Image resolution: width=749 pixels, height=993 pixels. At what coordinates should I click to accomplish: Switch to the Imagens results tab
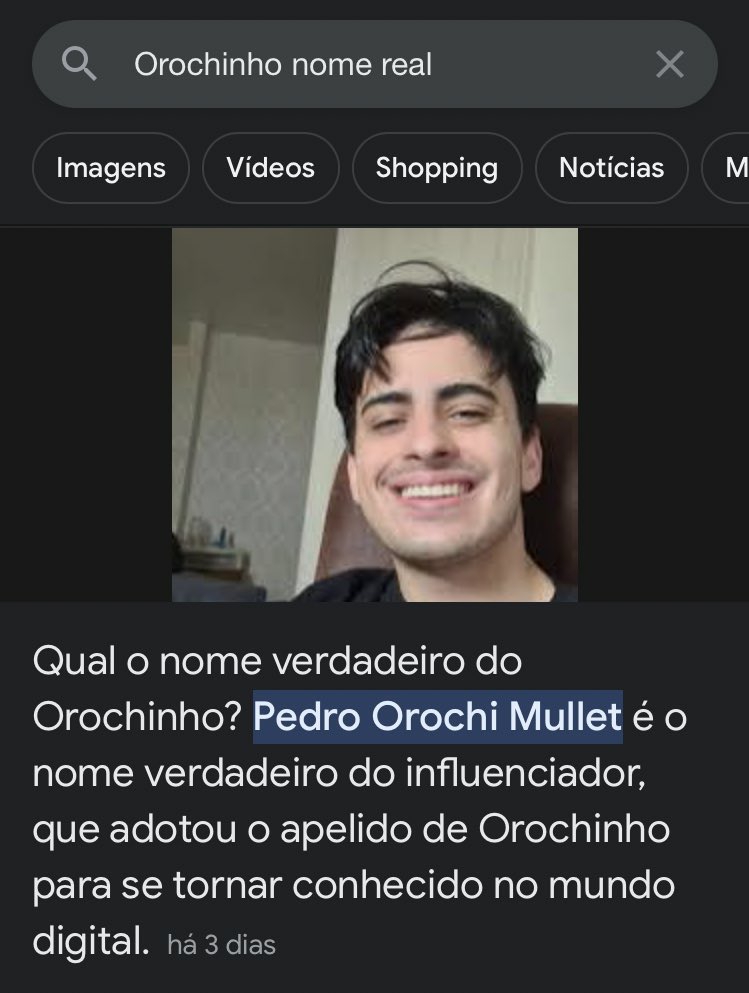[x=110, y=168]
